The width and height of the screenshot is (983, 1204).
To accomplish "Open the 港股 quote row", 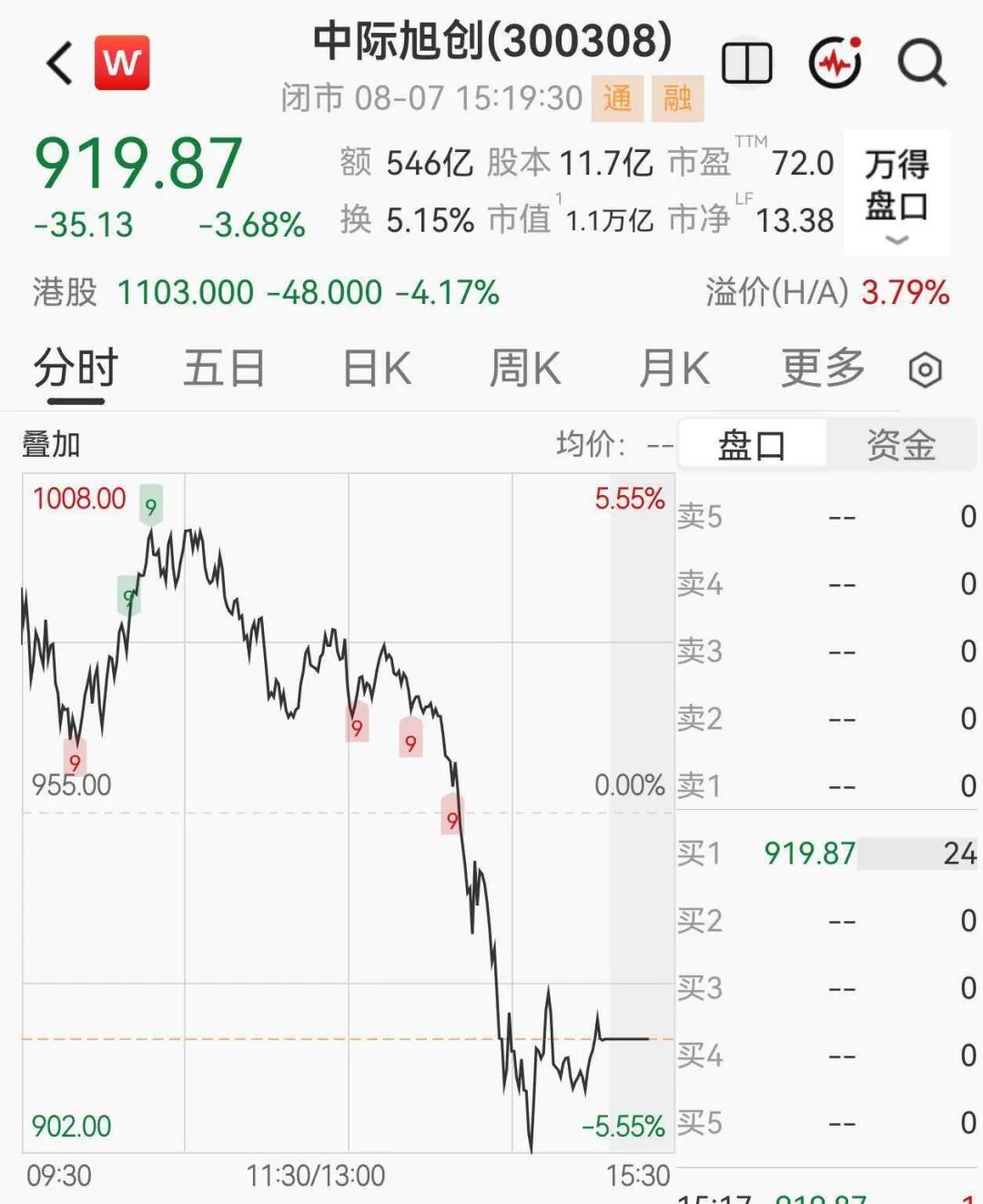I will coord(491,293).
